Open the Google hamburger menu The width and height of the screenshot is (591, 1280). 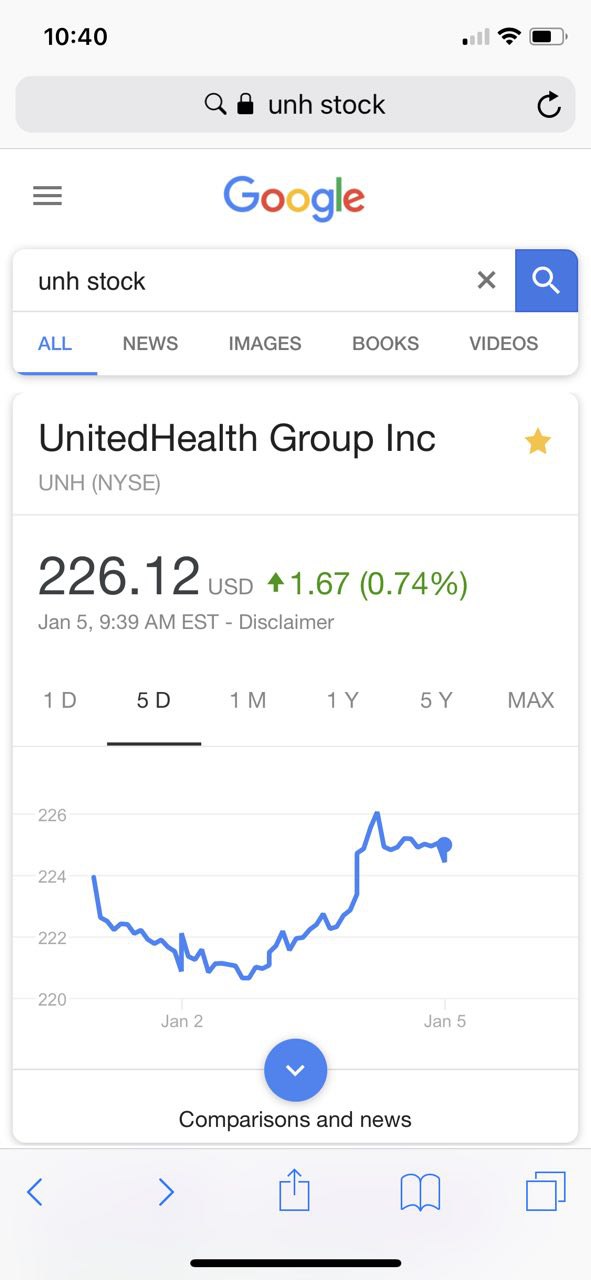tap(47, 196)
